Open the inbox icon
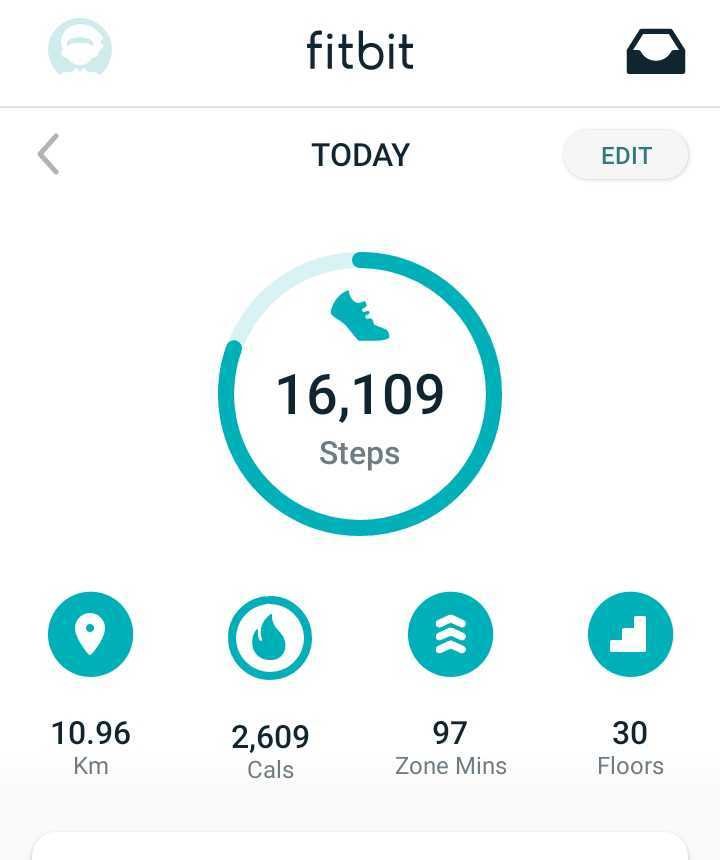 tap(655, 51)
